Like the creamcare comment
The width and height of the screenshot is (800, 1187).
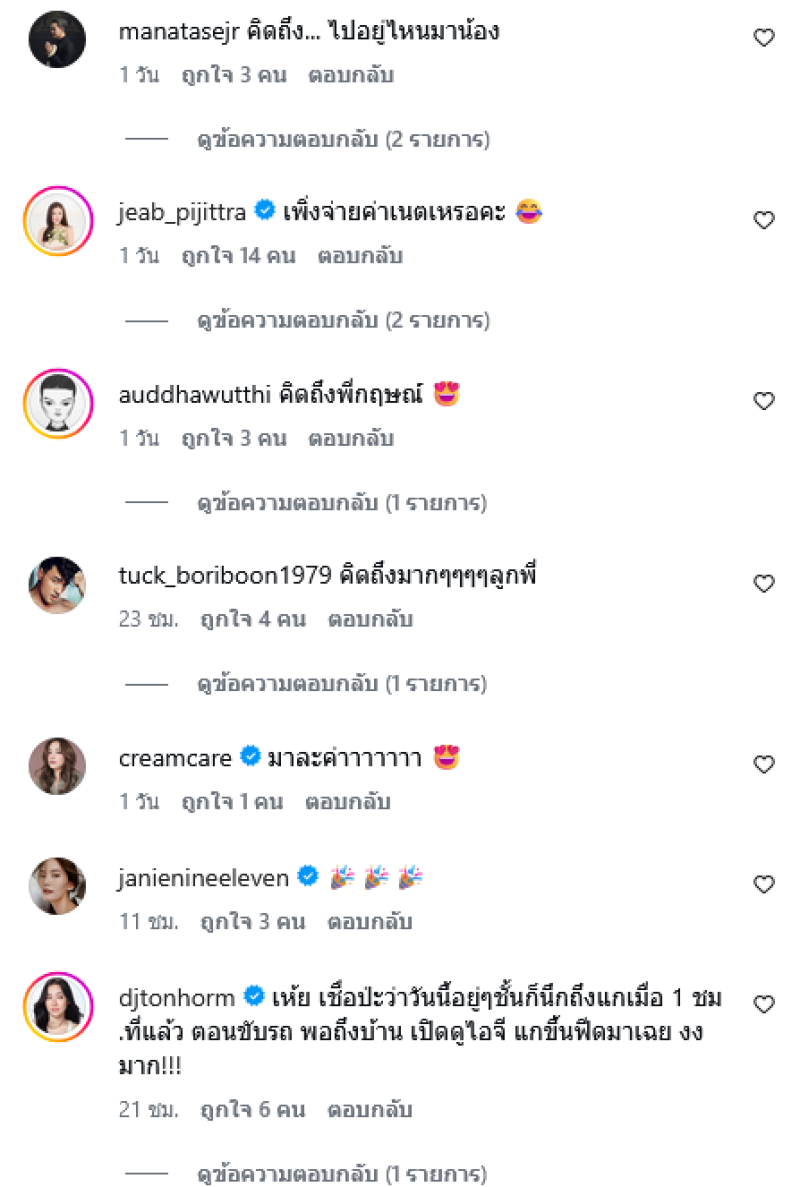(764, 765)
